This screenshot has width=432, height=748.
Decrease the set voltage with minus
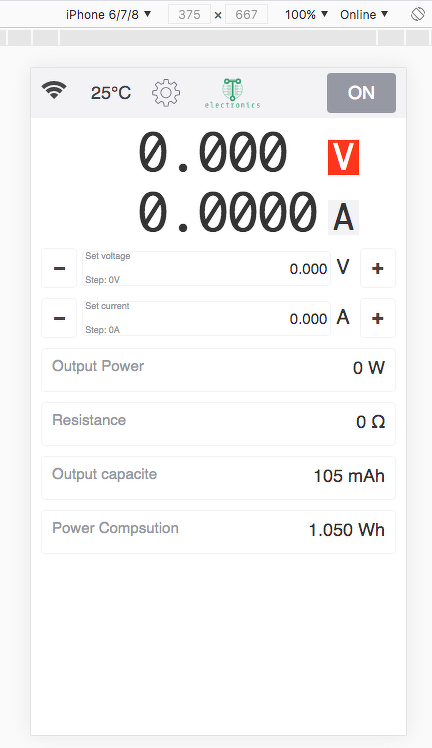point(59,268)
